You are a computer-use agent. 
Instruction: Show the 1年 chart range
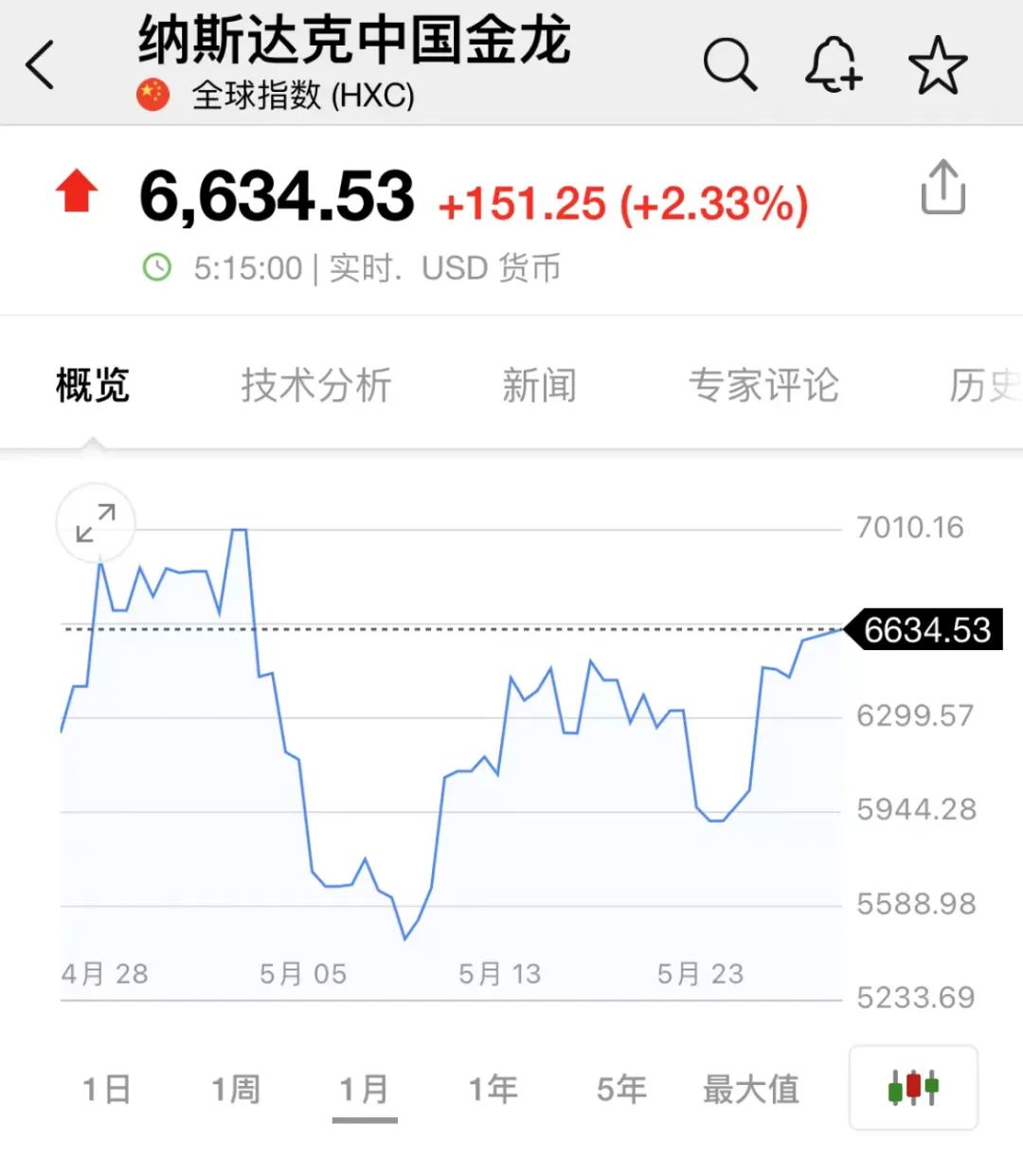tap(493, 1089)
